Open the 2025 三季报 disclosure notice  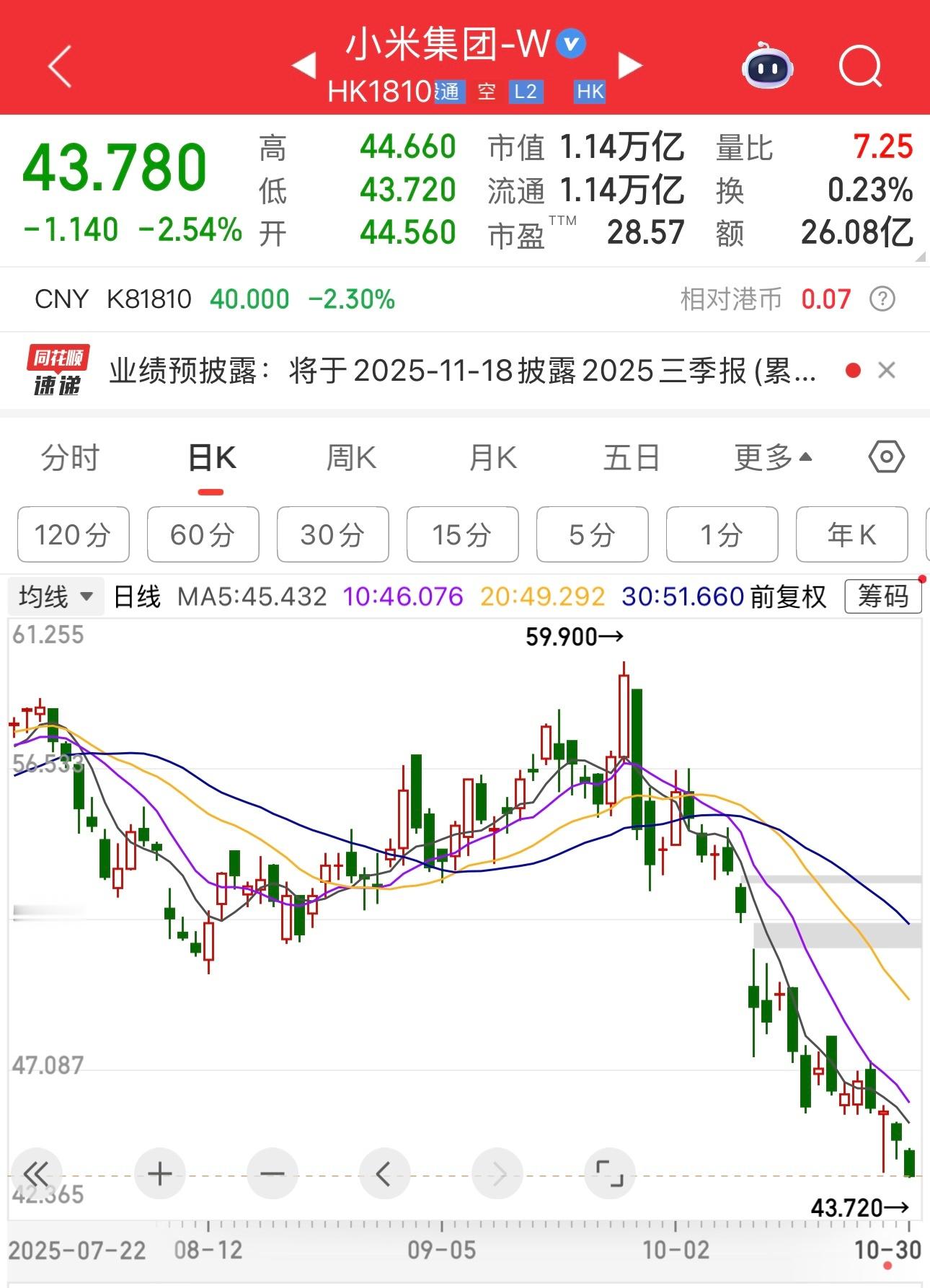pos(461,371)
